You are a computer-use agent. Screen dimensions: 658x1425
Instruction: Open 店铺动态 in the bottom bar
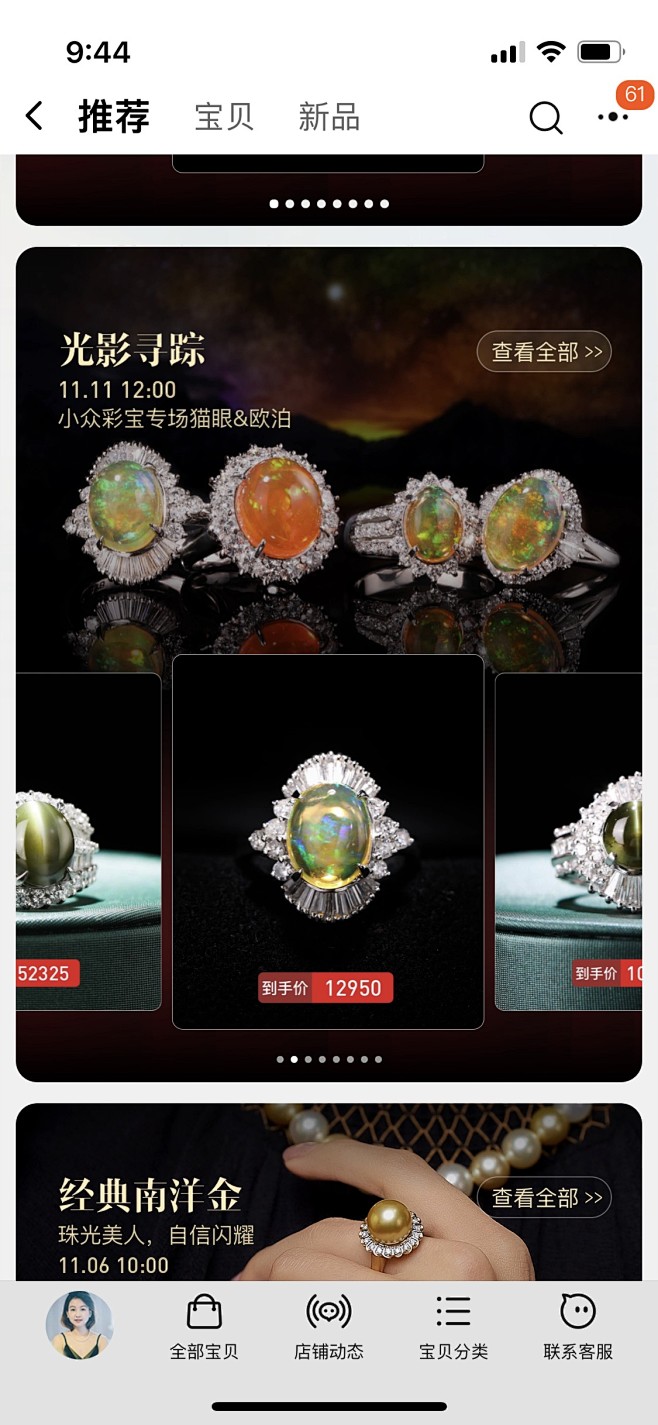click(x=329, y=1327)
